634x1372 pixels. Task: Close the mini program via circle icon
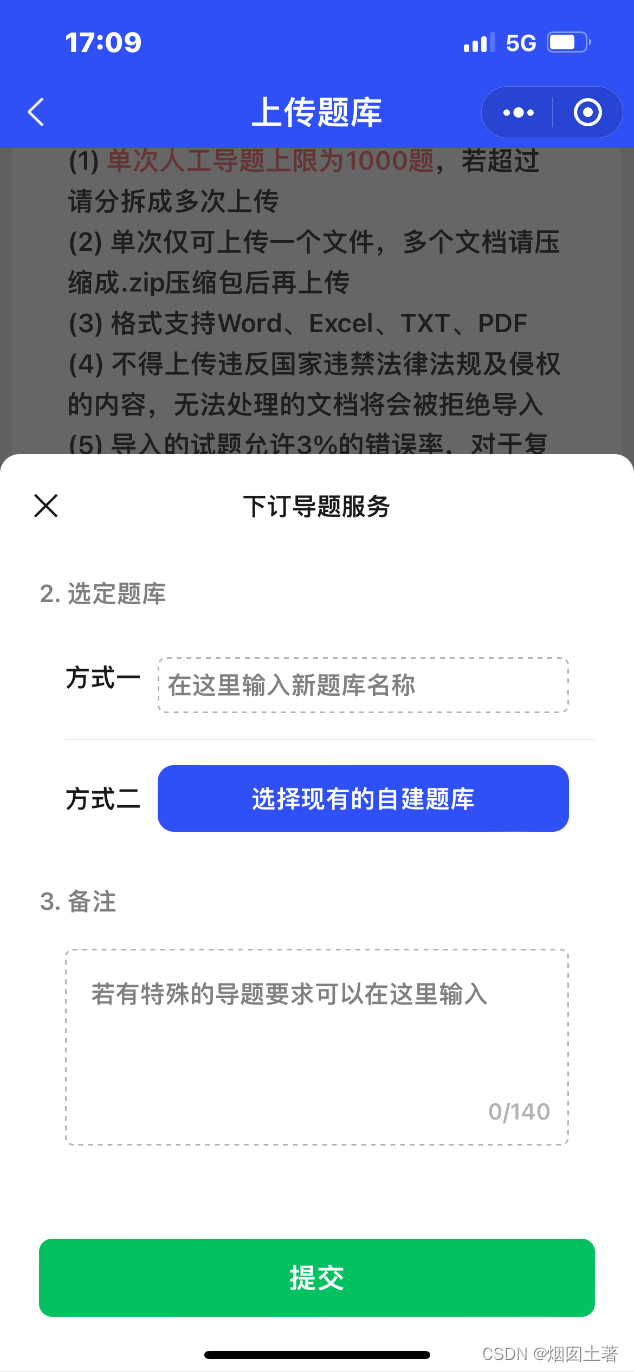pyautogui.click(x=588, y=112)
